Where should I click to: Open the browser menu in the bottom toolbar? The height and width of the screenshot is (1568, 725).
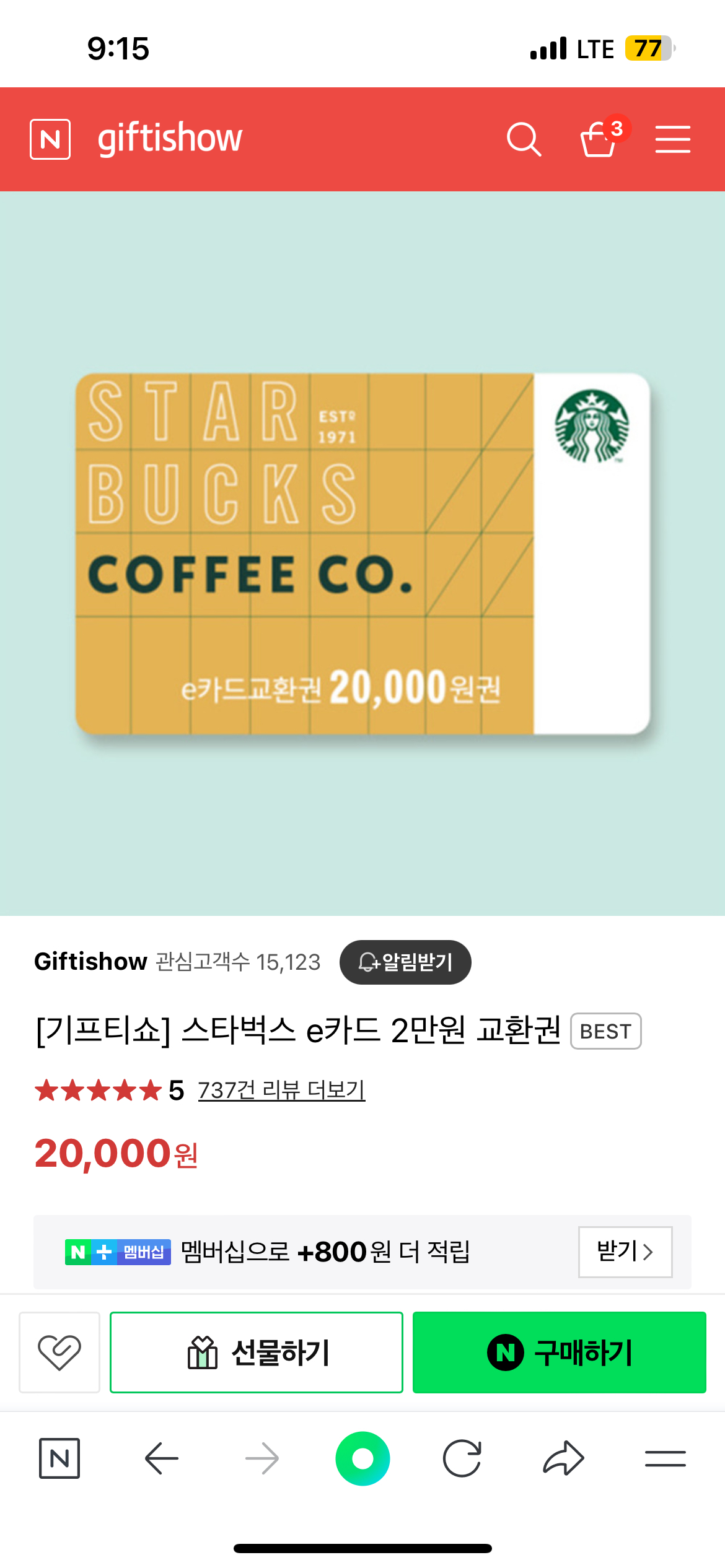665,1458
